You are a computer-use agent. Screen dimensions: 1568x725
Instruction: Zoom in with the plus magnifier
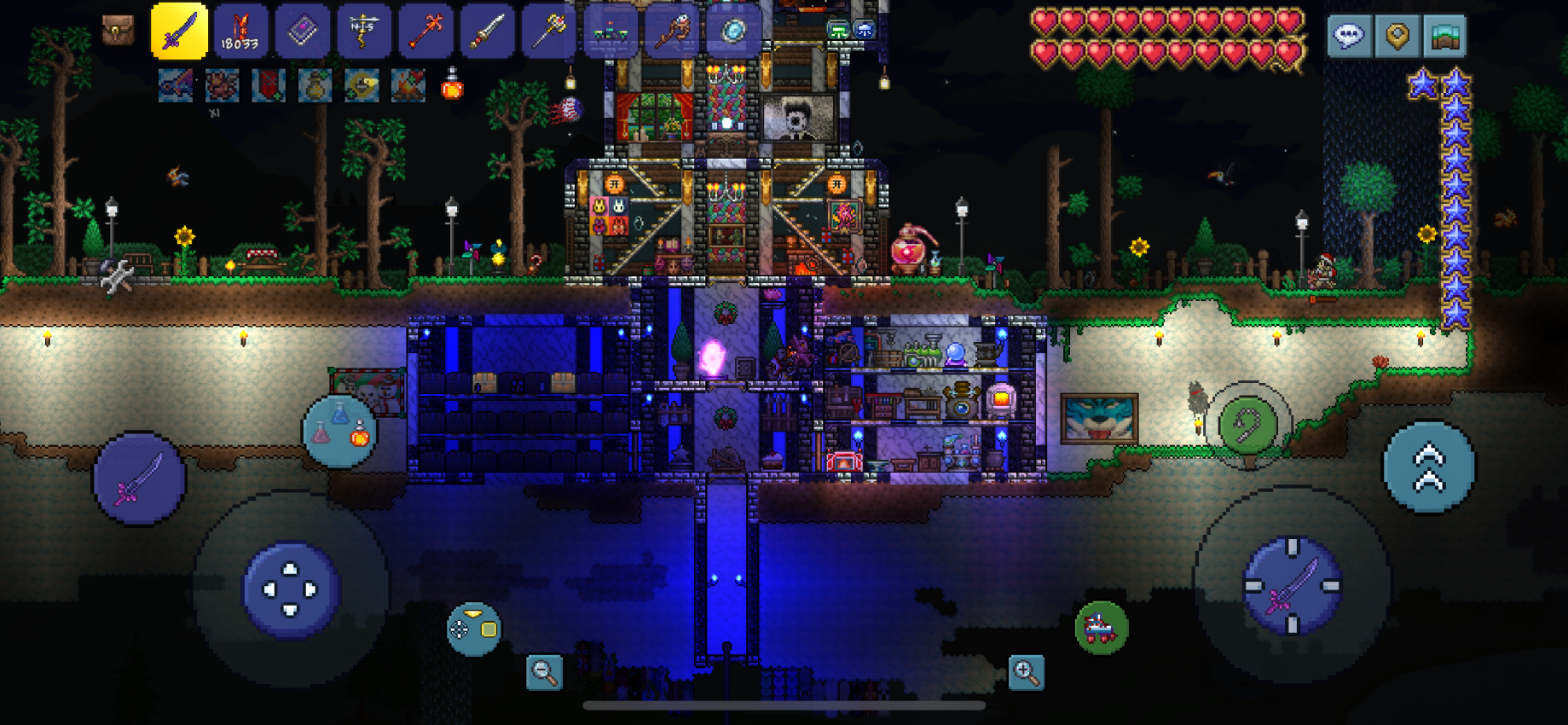[x=1026, y=672]
